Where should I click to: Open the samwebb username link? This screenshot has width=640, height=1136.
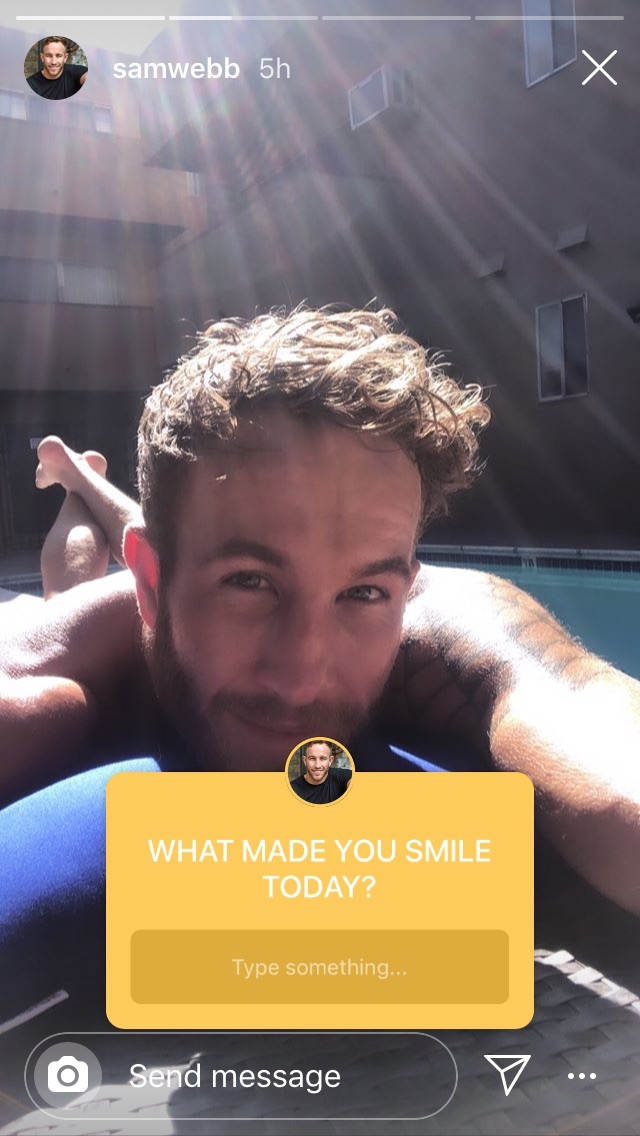pos(176,69)
